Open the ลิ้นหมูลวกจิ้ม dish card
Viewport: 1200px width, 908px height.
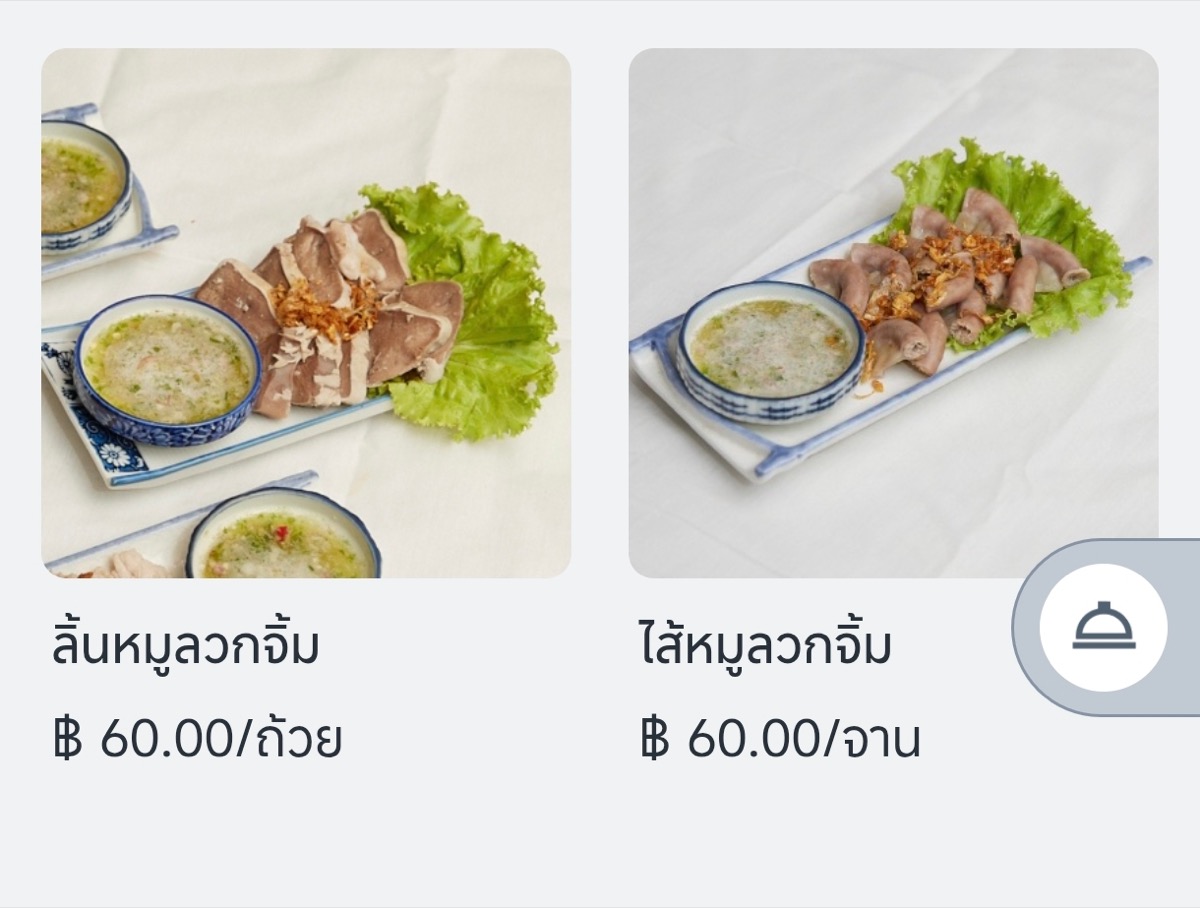pyautogui.click(x=306, y=313)
